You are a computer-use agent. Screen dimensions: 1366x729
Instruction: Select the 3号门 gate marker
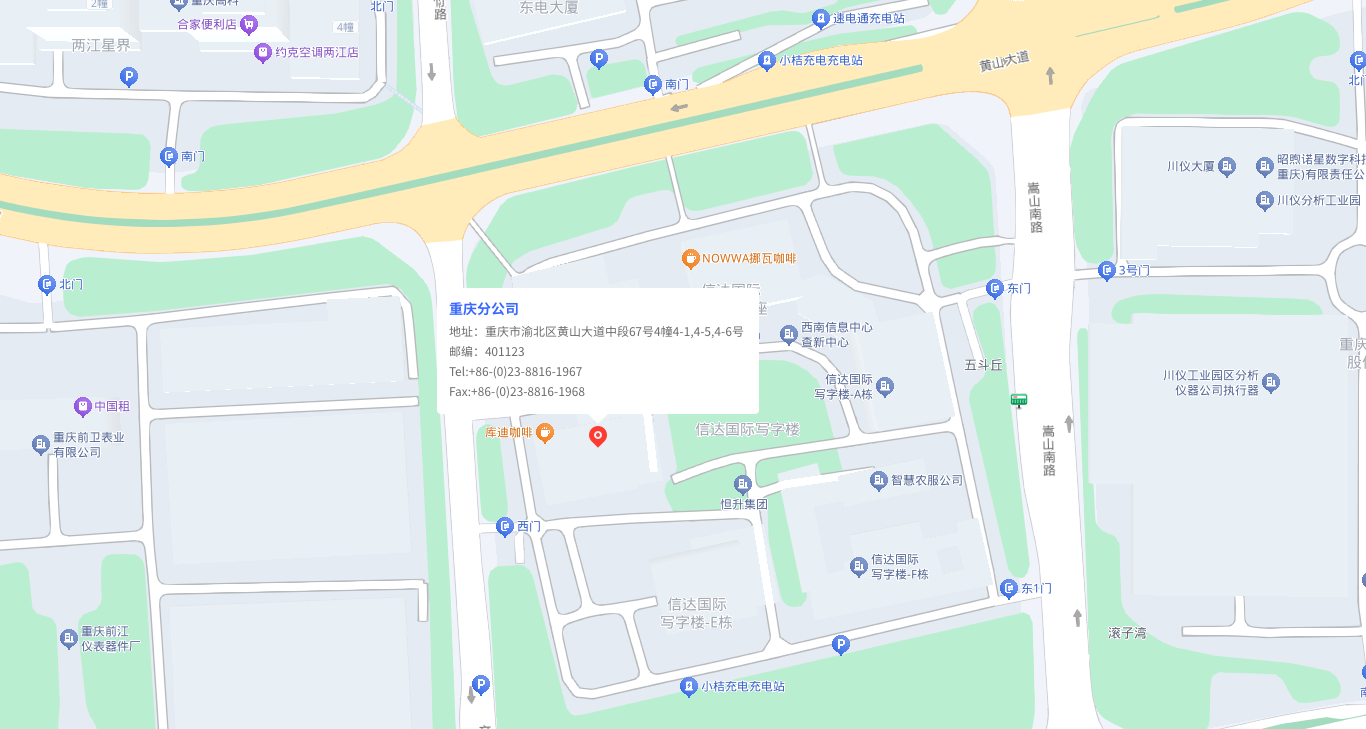tap(1107, 270)
